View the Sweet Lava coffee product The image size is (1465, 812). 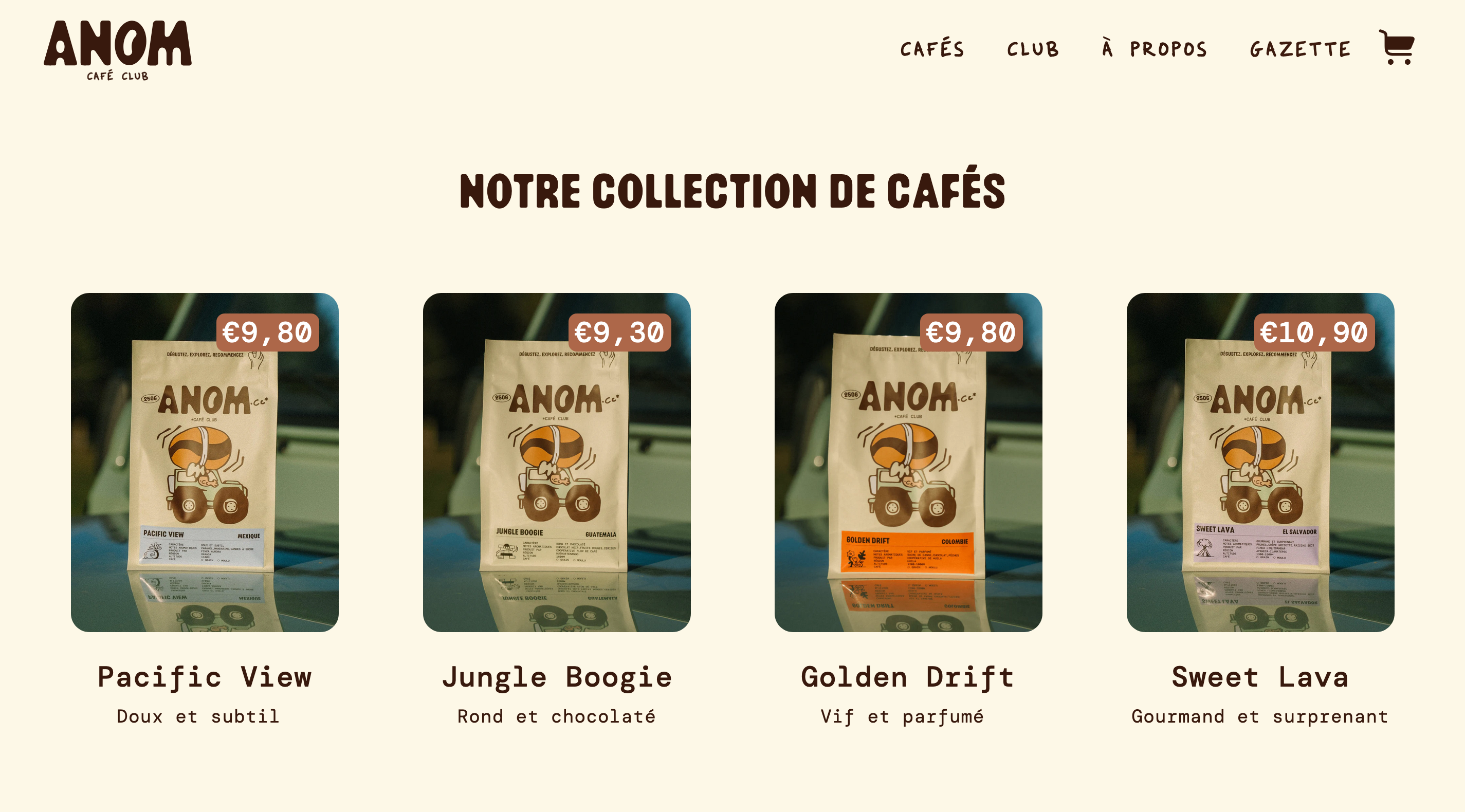pos(1260,462)
